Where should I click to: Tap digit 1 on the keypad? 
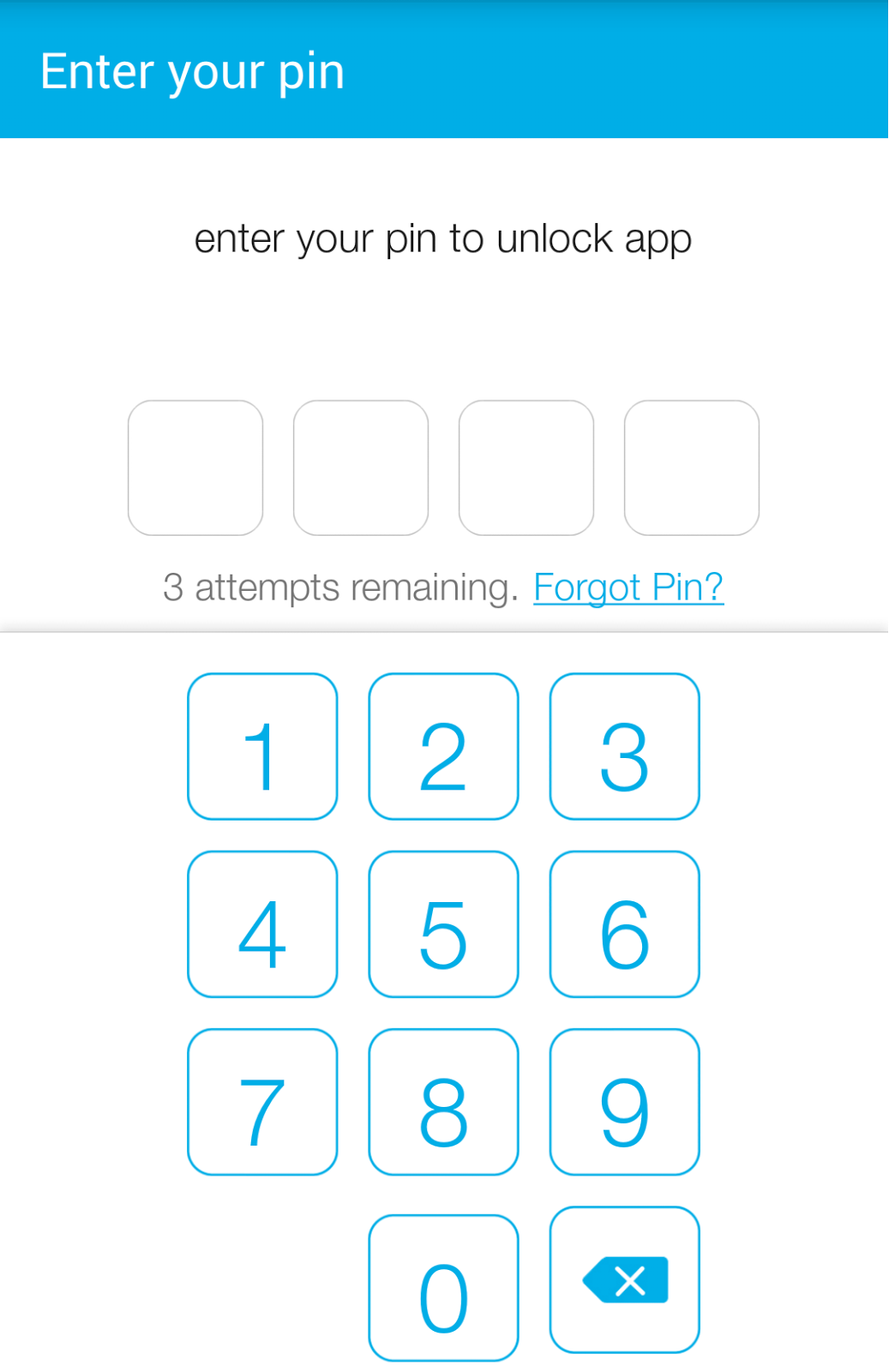(262, 746)
